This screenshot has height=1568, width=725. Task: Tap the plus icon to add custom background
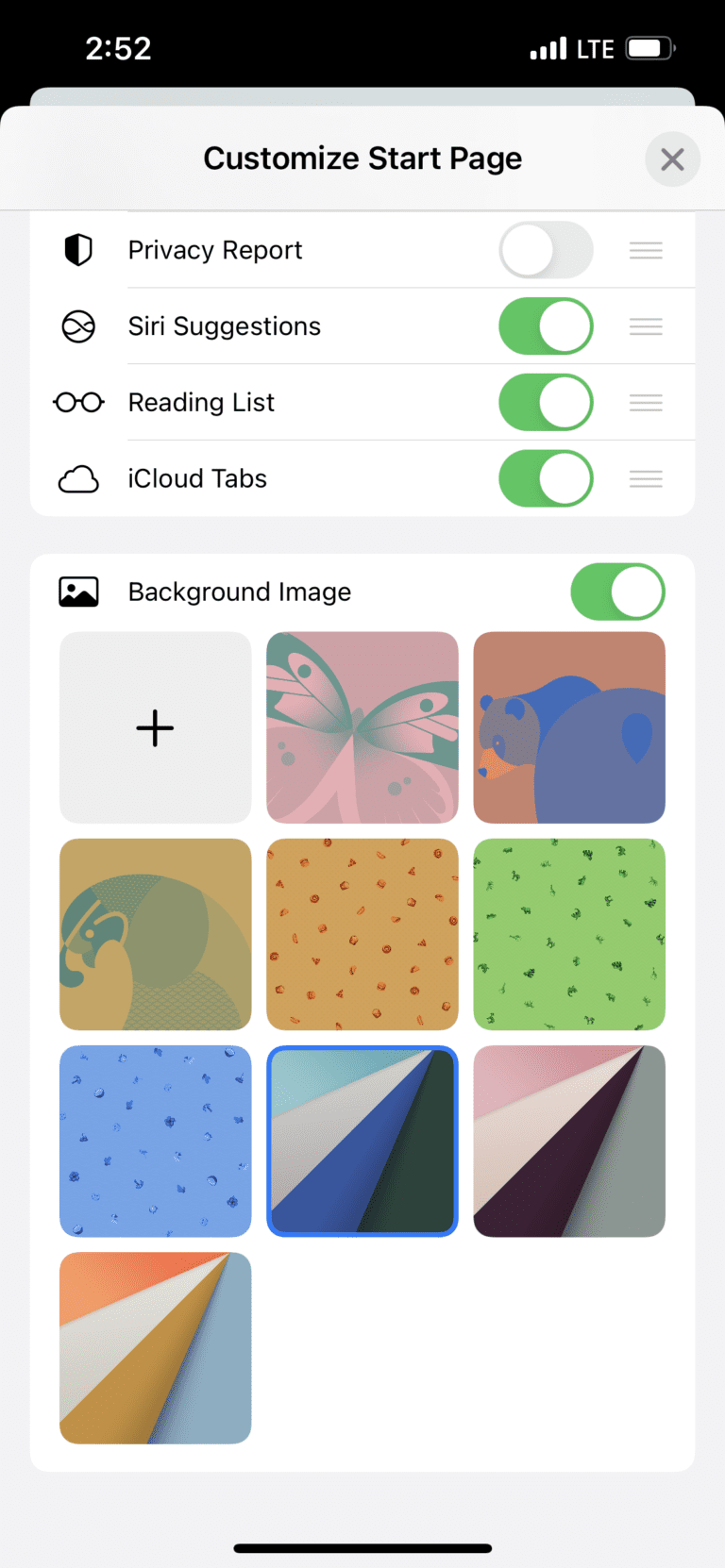click(x=155, y=727)
